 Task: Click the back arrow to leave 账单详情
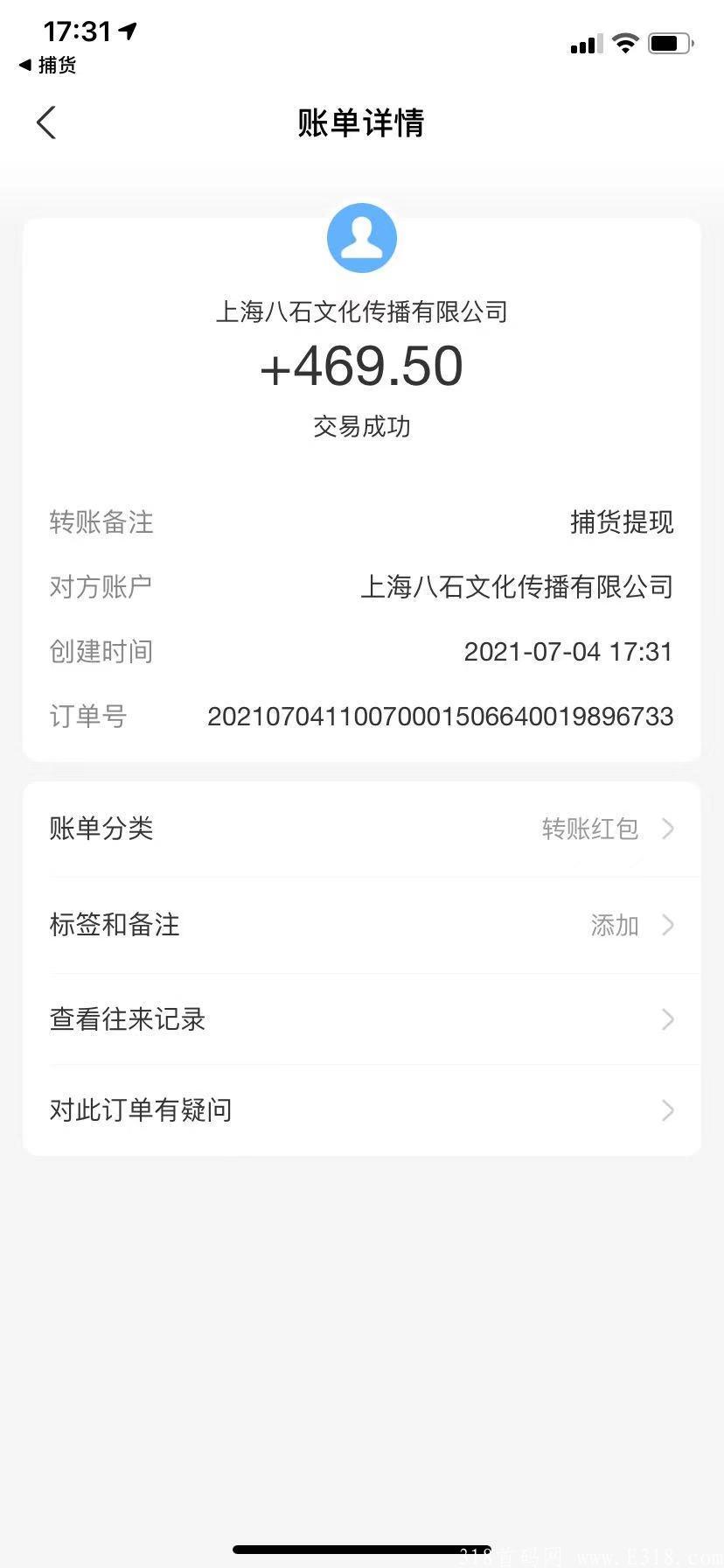tap(45, 122)
